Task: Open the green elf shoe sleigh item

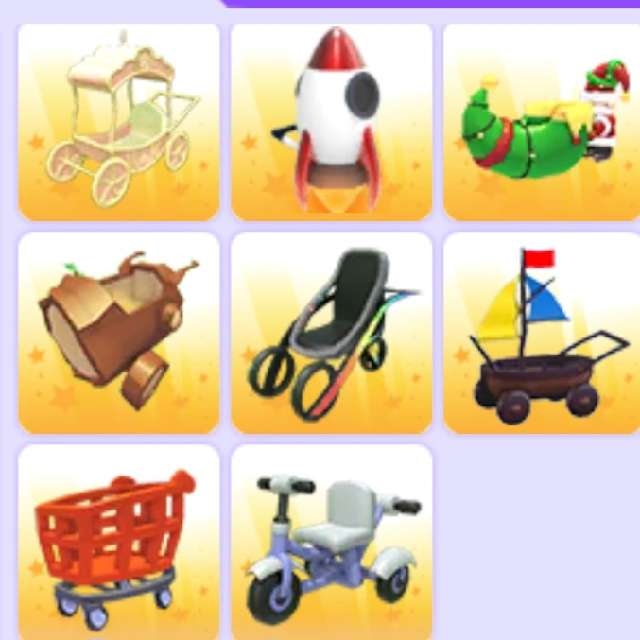Action: pos(541,122)
